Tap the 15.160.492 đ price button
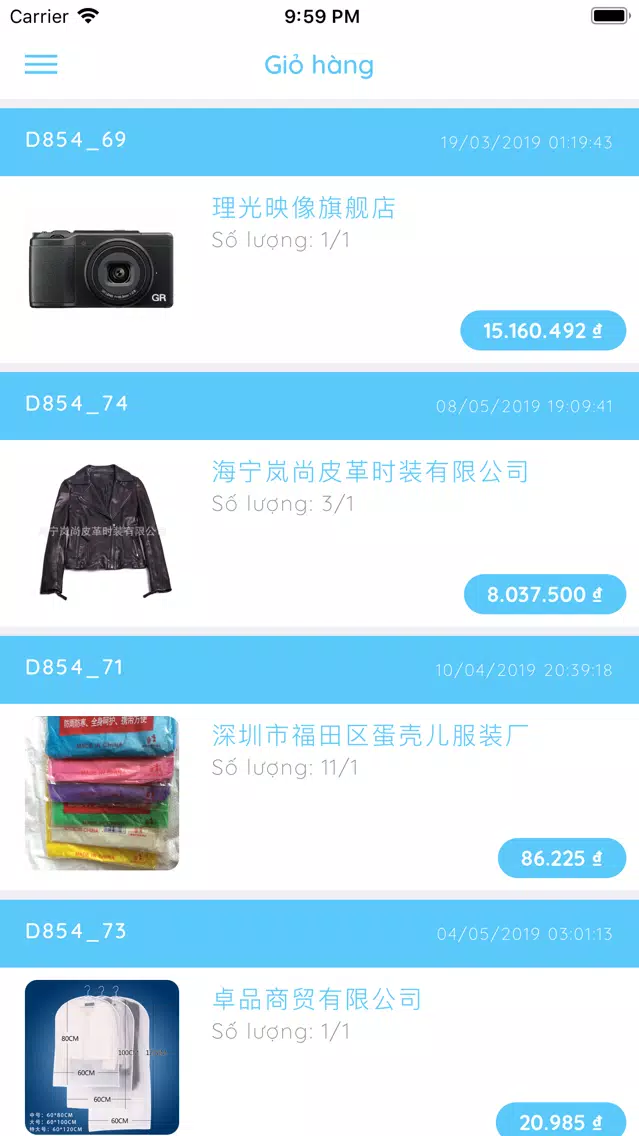This screenshot has height=1136, width=639. click(x=543, y=330)
